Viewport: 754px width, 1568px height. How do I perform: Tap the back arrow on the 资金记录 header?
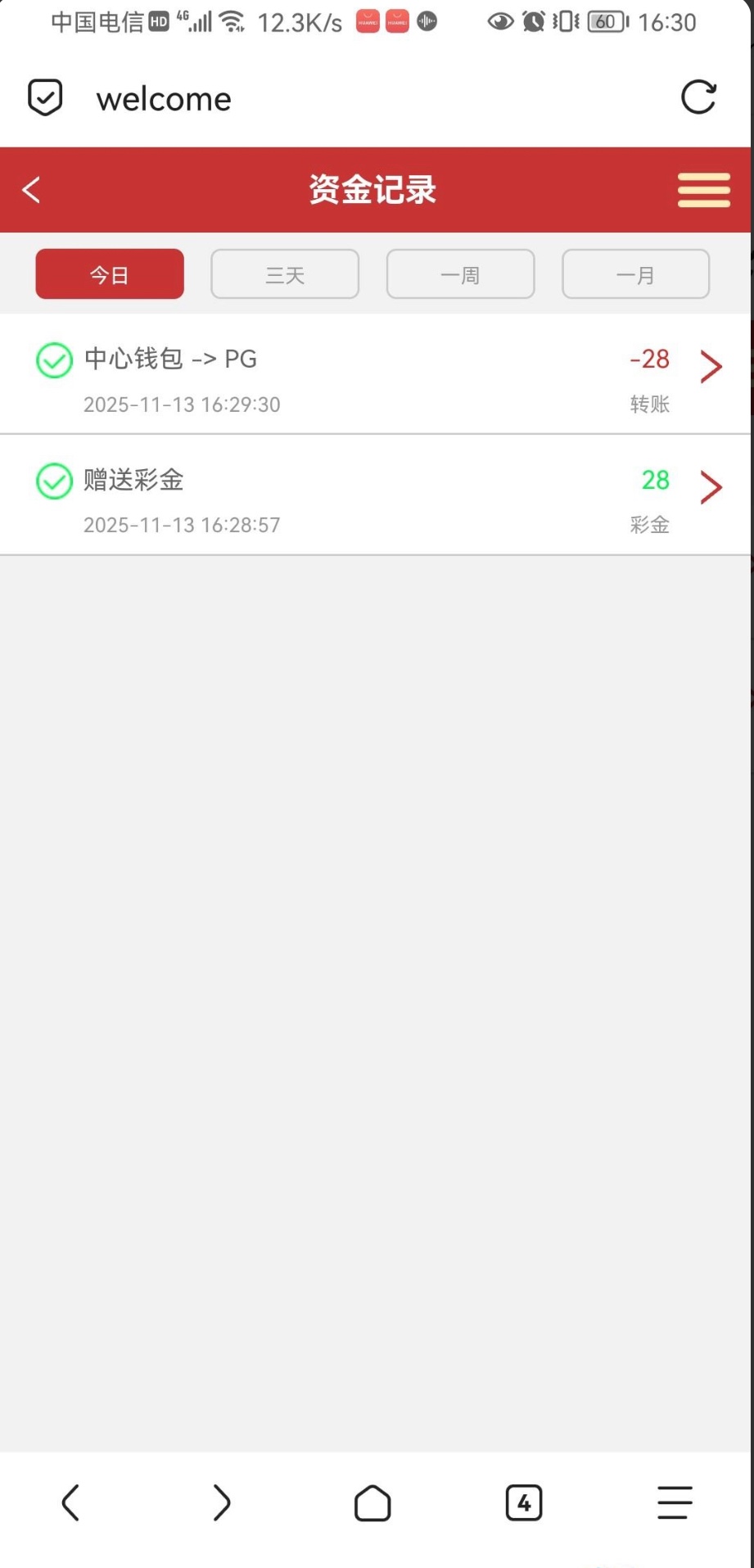pyautogui.click(x=30, y=189)
